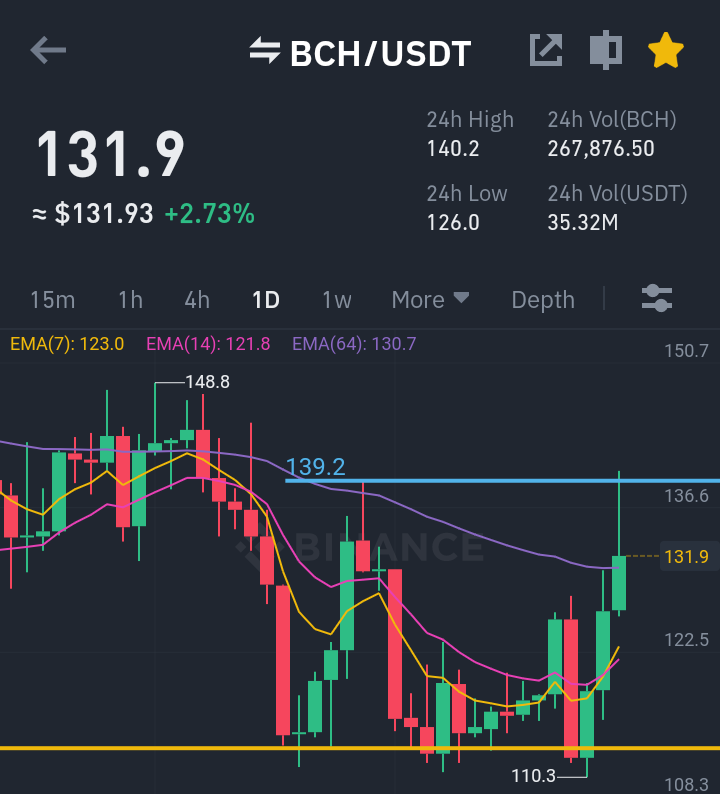The height and width of the screenshot is (794, 720).
Task: Switch to the 15m interval
Action: (x=53, y=300)
